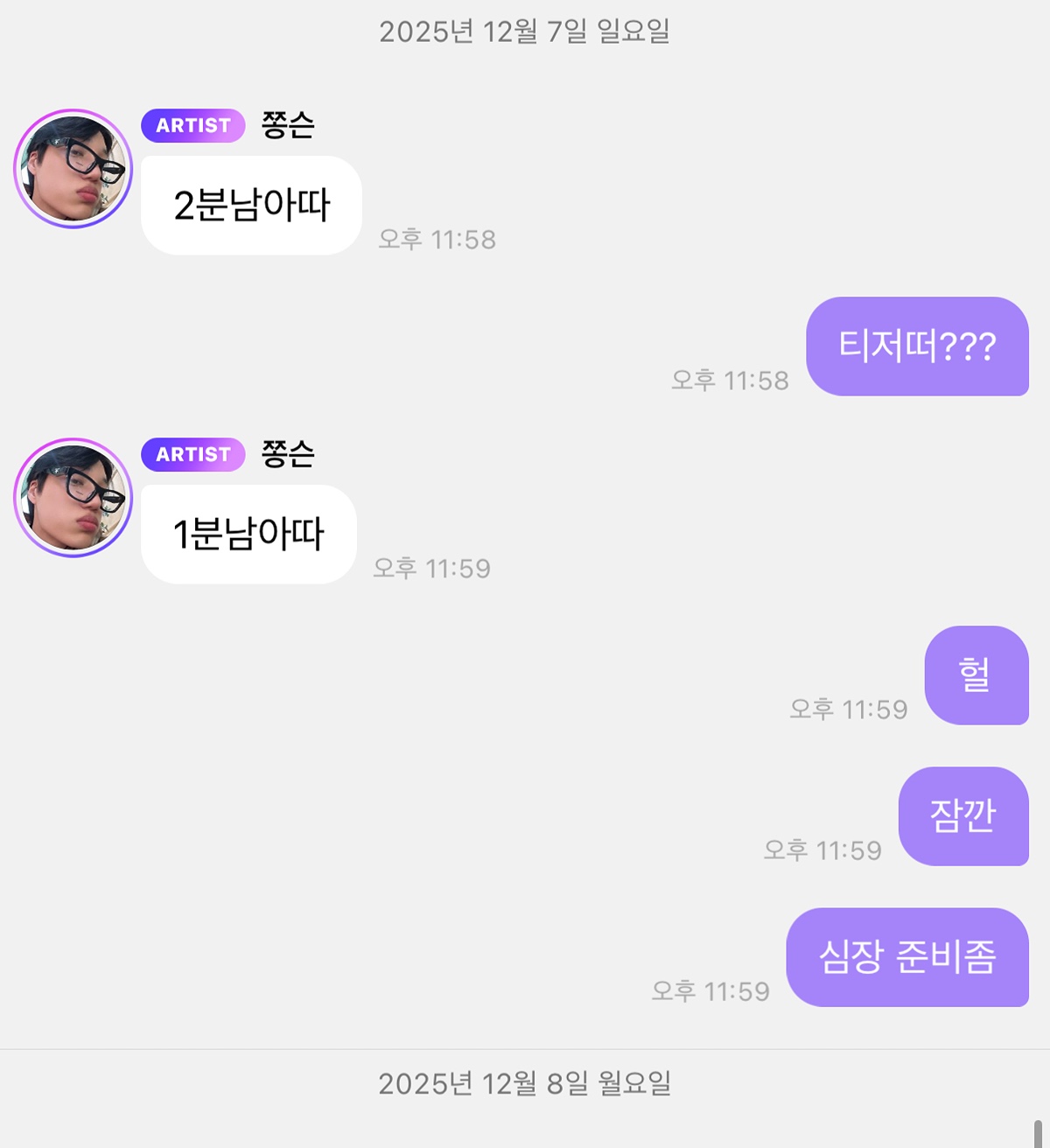Select the artist name 쫑슨 at the top
1050x1148 pixels.
(288, 126)
